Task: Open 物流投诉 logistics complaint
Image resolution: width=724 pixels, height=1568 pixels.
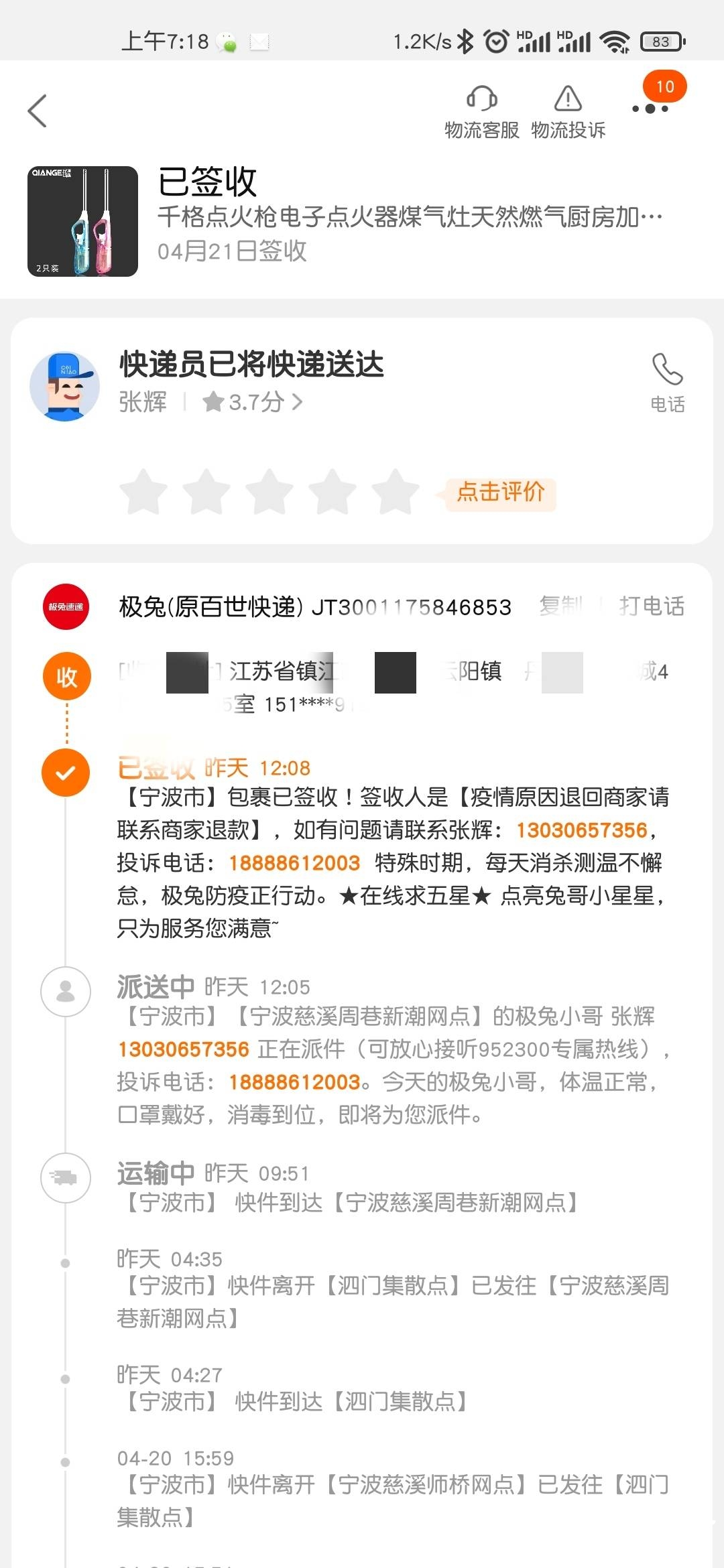Action: point(568,112)
